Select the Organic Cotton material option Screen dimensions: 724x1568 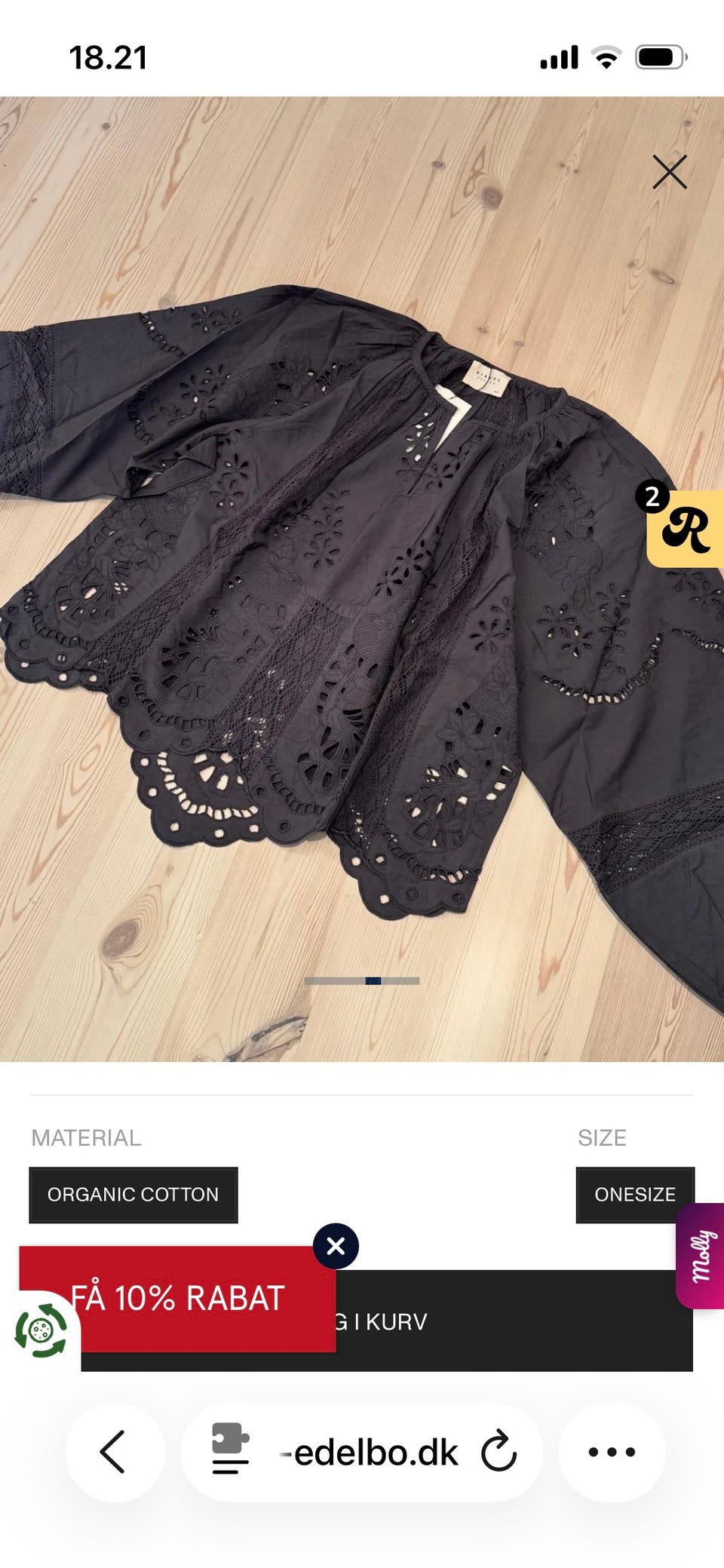pyautogui.click(x=133, y=1195)
